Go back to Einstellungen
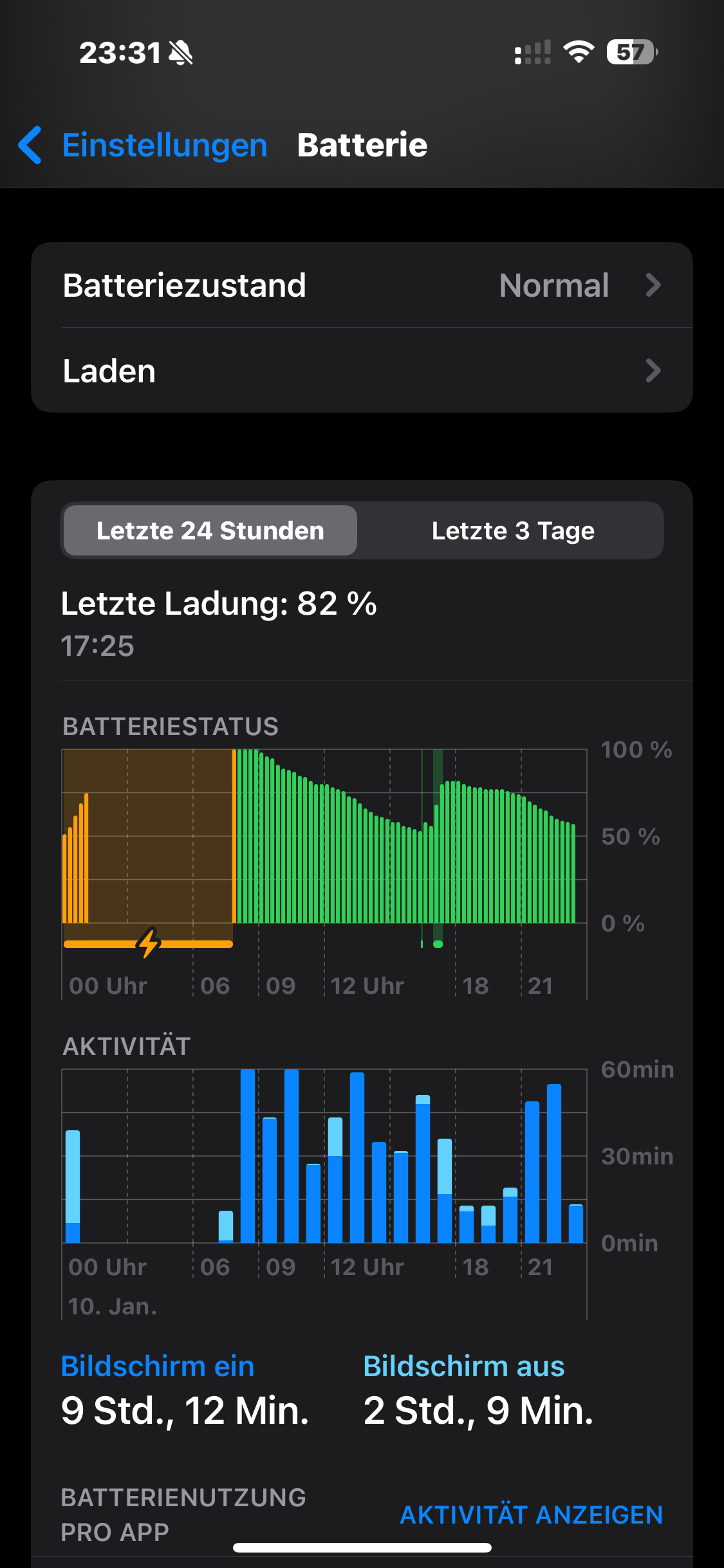Viewport: 724px width, 1568px height. click(x=143, y=145)
